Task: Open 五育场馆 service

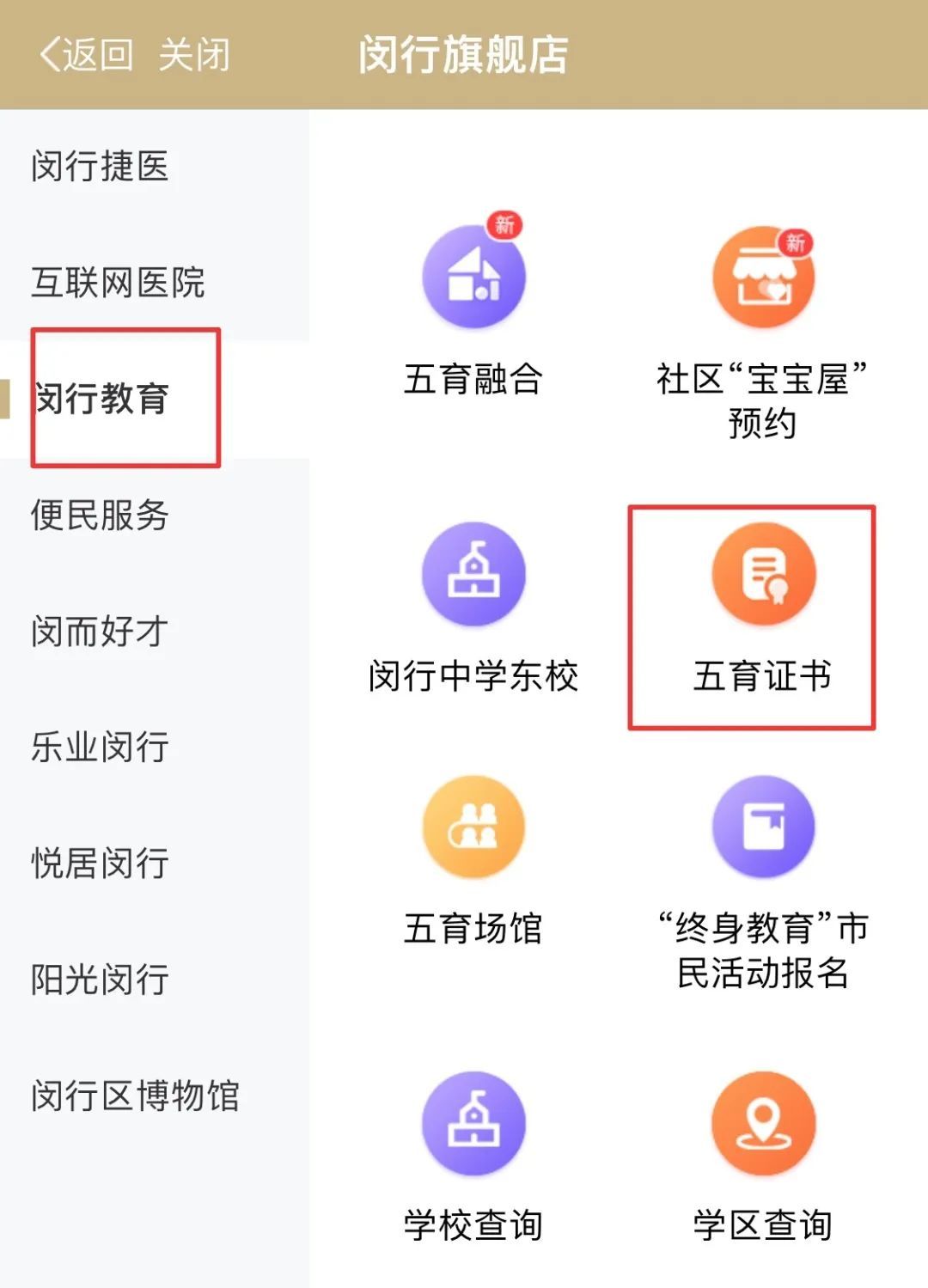Action: [x=473, y=827]
